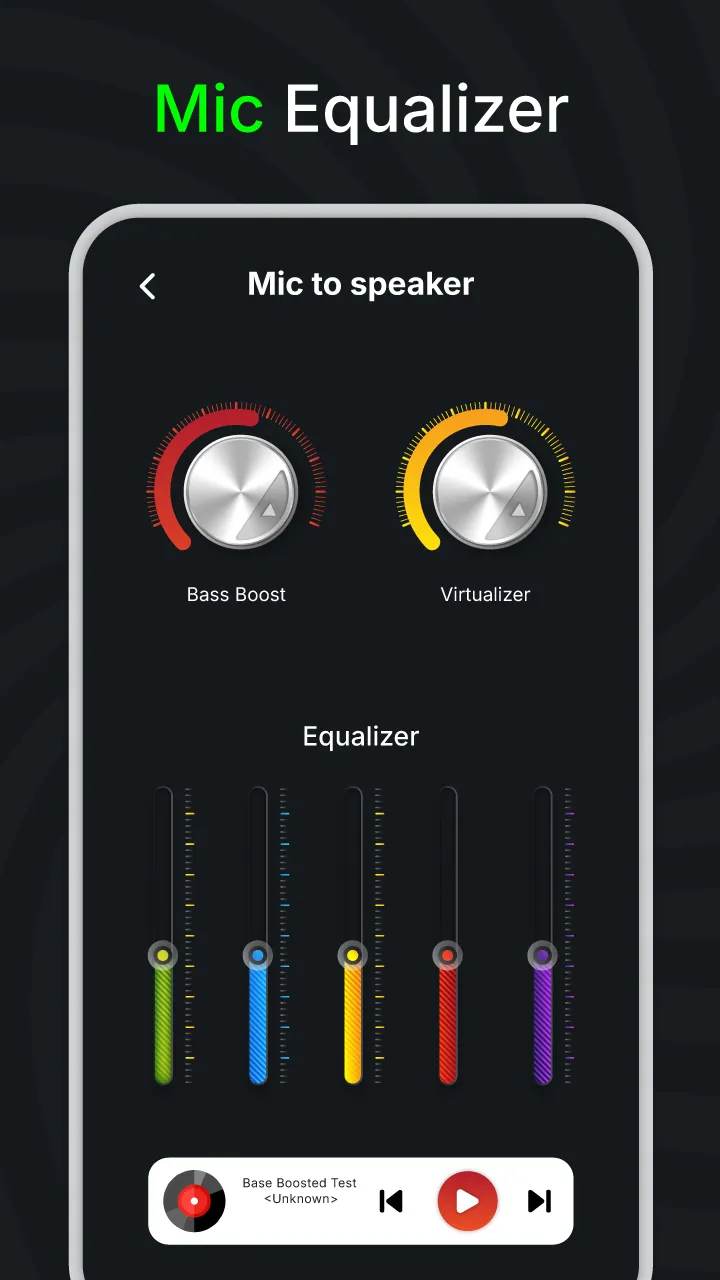The width and height of the screenshot is (720, 1280).
Task: Tap the Base Boosted Test song title
Action: pyautogui.click(x=299, y=1182)
